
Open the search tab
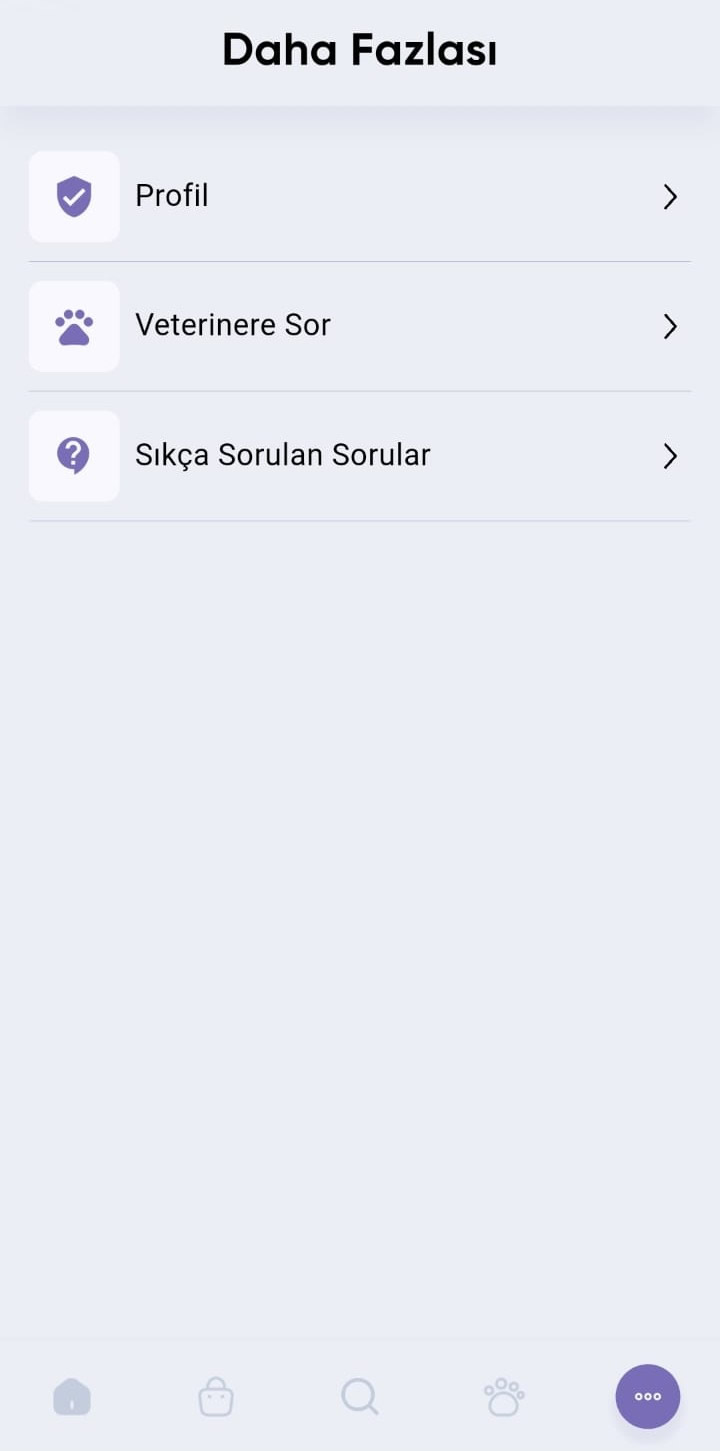360,1396
